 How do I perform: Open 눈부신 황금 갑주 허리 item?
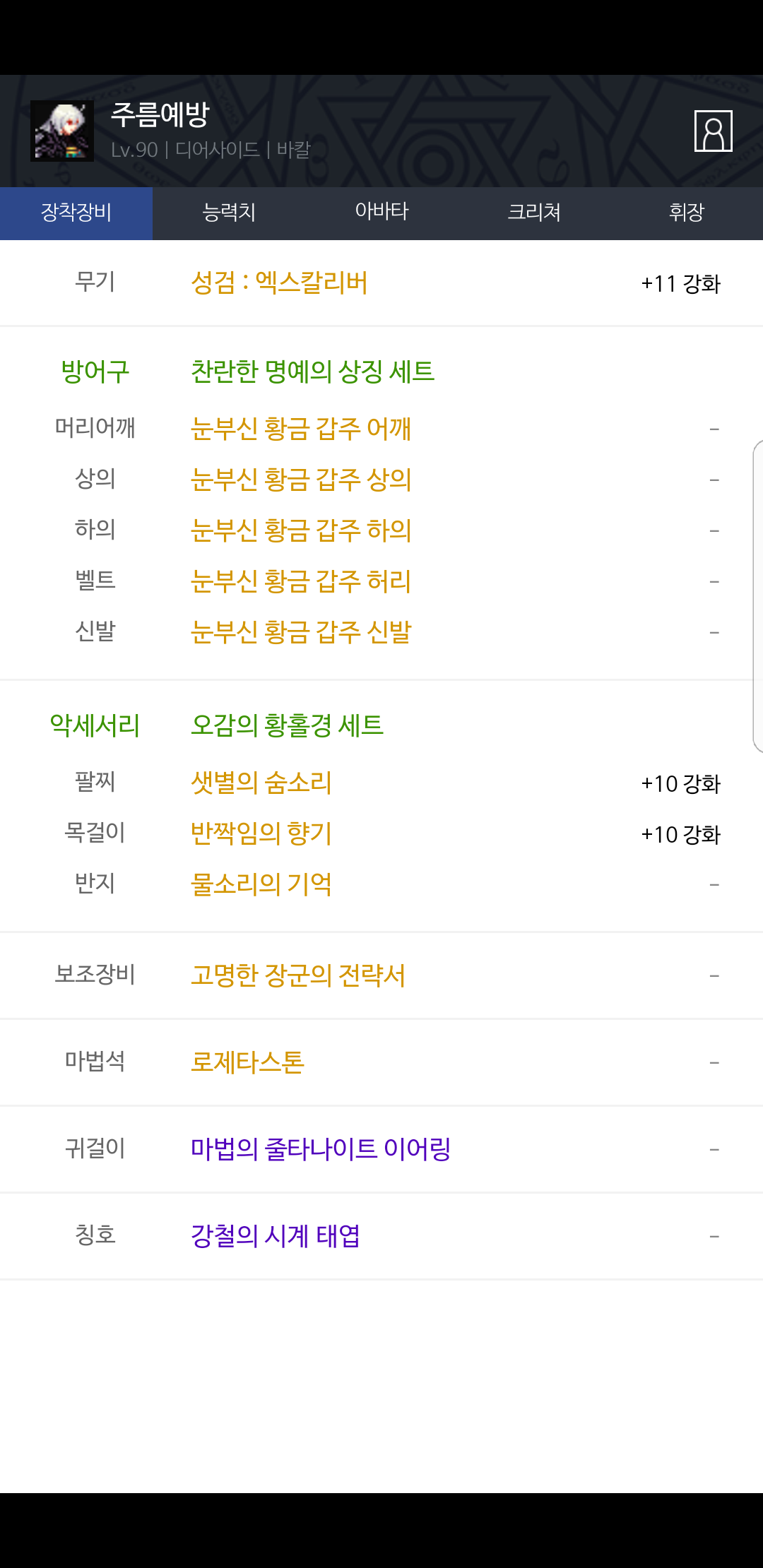coord(301,581)
